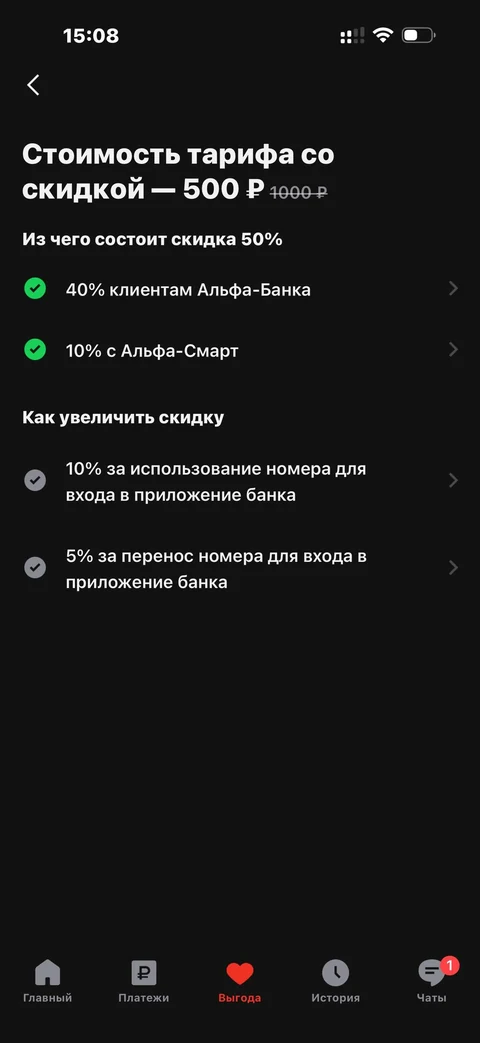480x1043 pixels.
Task: Open the История tab
Action: click(x=336, y=981)
